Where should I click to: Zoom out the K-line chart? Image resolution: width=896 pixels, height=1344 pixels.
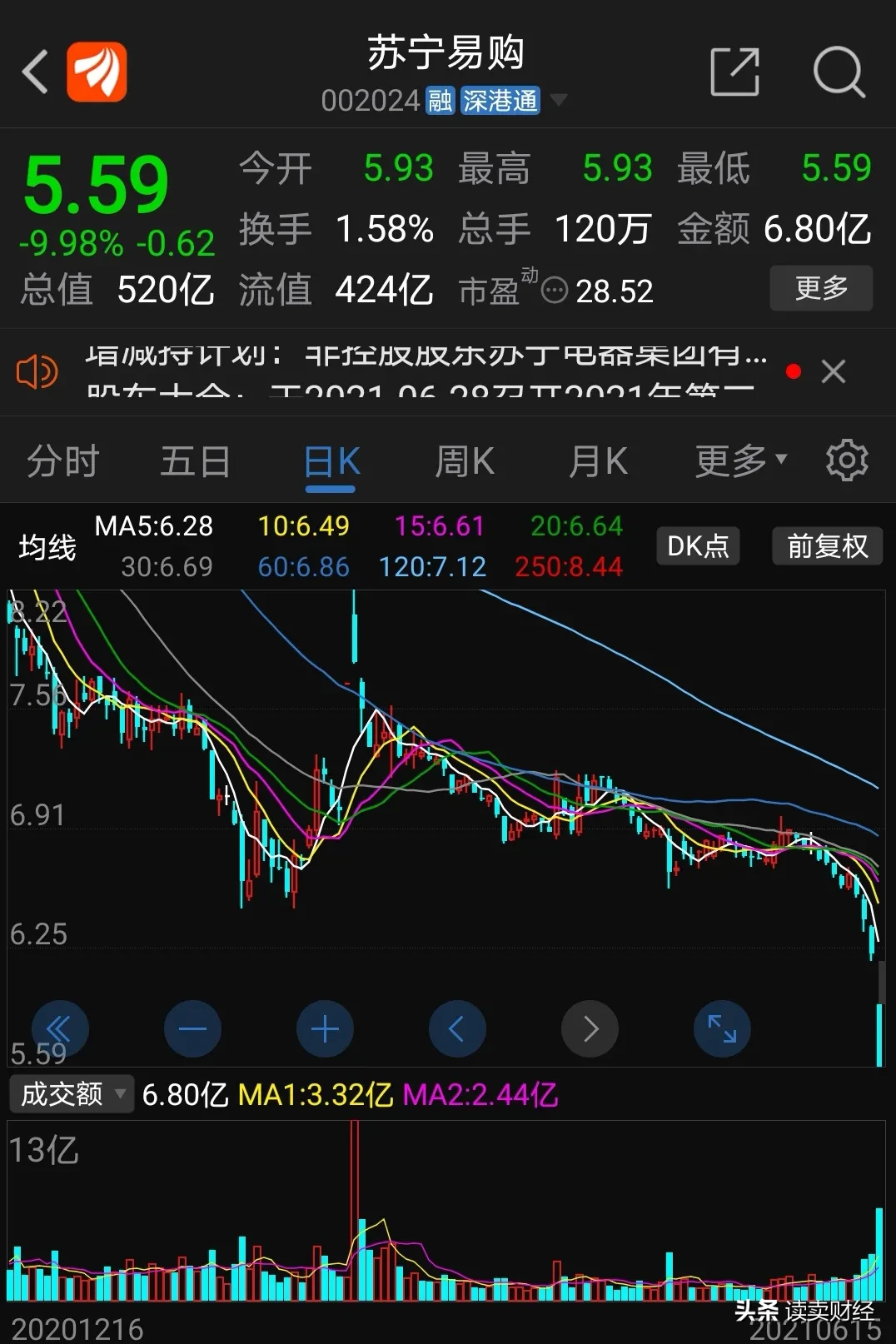(x=192, y=1029)
